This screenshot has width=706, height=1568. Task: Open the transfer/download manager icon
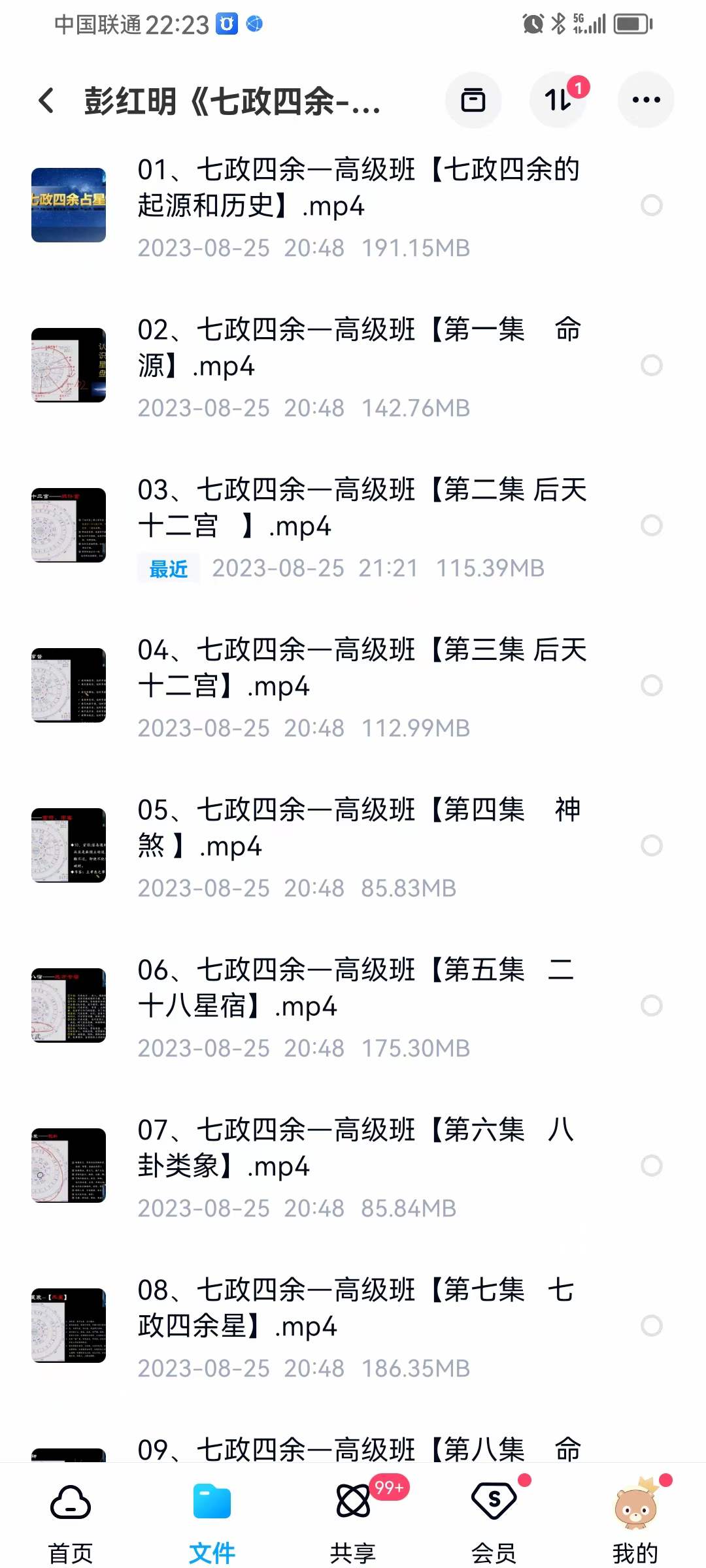pos(473,99)
